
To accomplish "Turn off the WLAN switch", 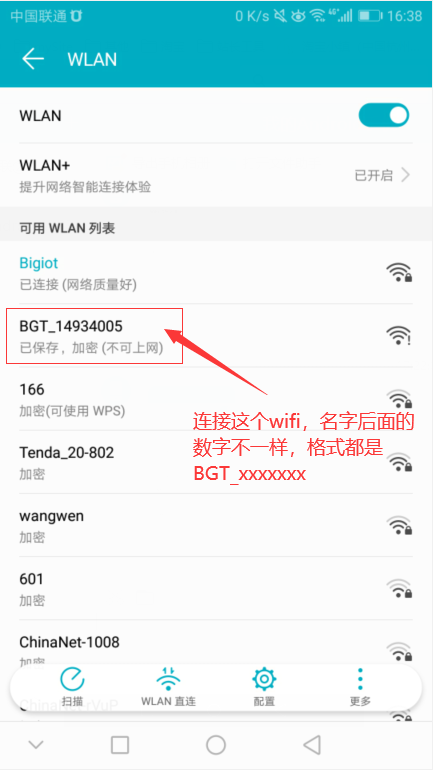I will [383, 116].
